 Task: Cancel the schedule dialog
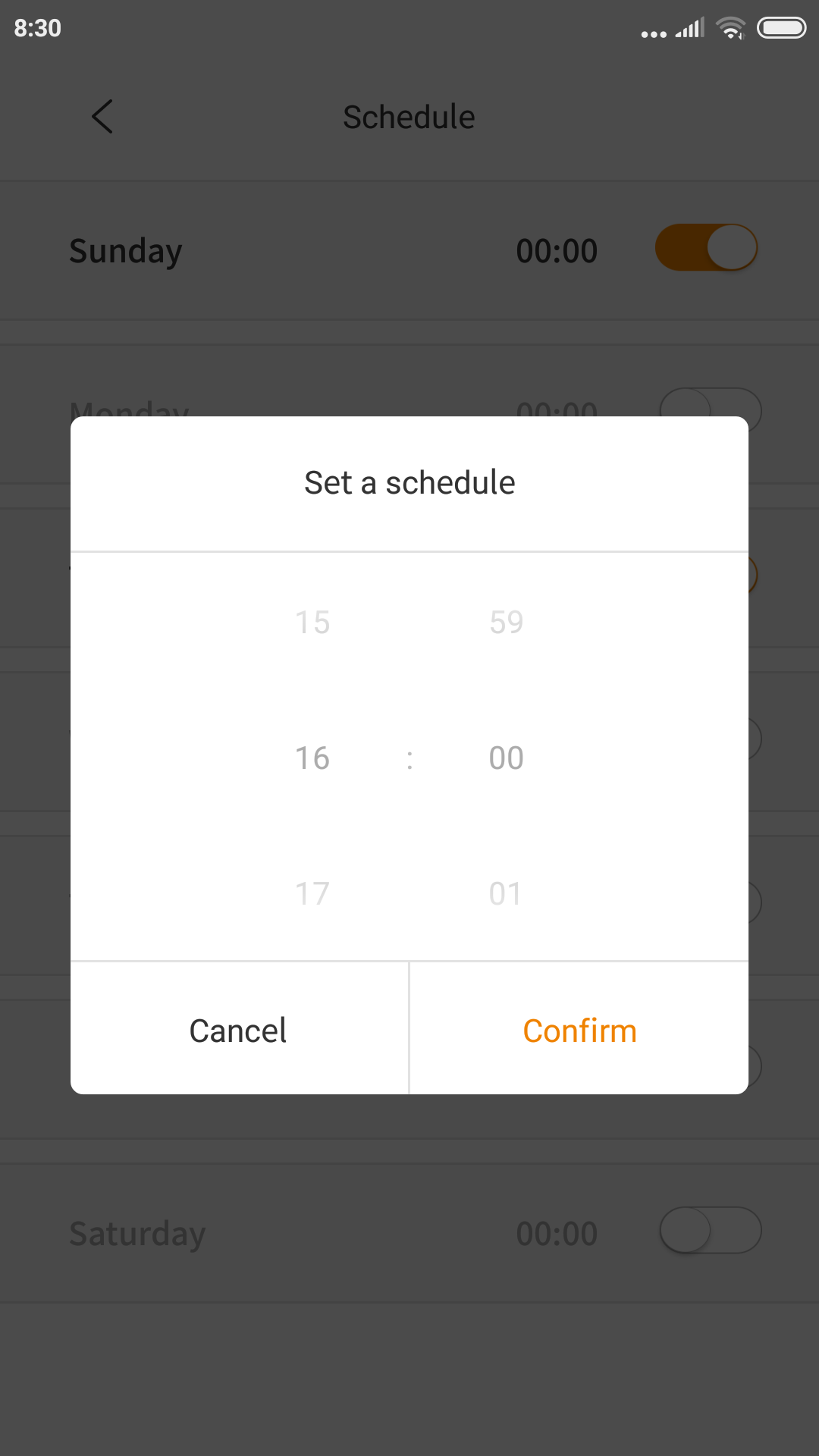(x=239, y=1031)
